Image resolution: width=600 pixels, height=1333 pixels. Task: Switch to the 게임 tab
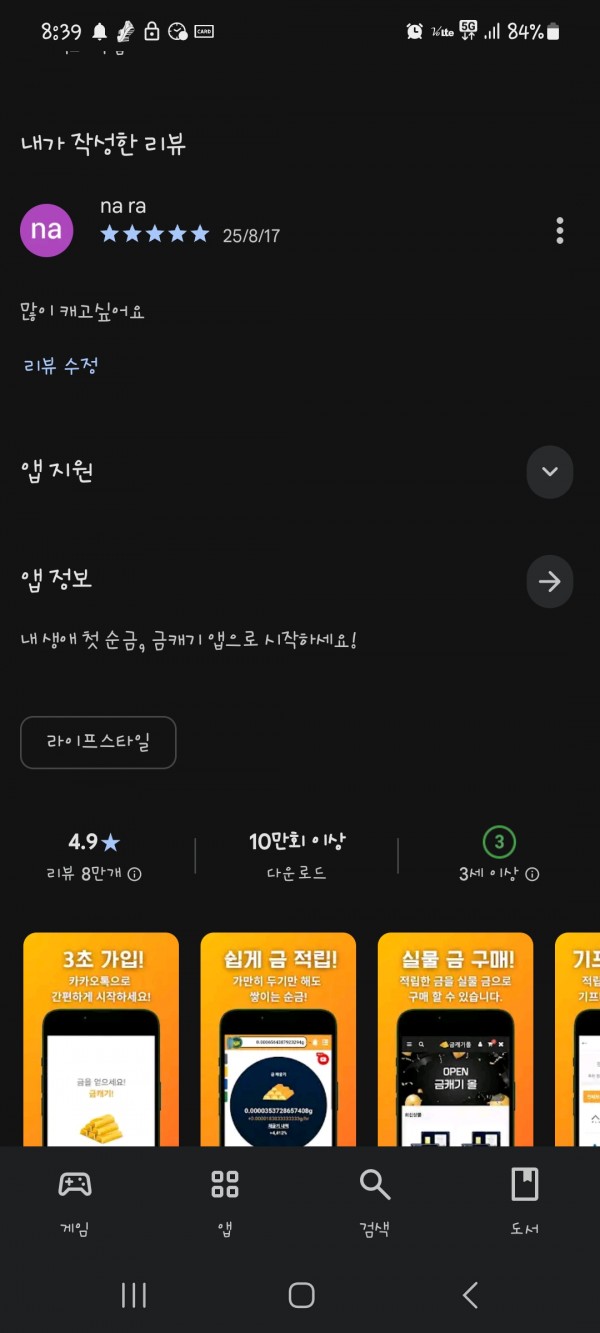pyautogui.click(x=75, y=1201)
